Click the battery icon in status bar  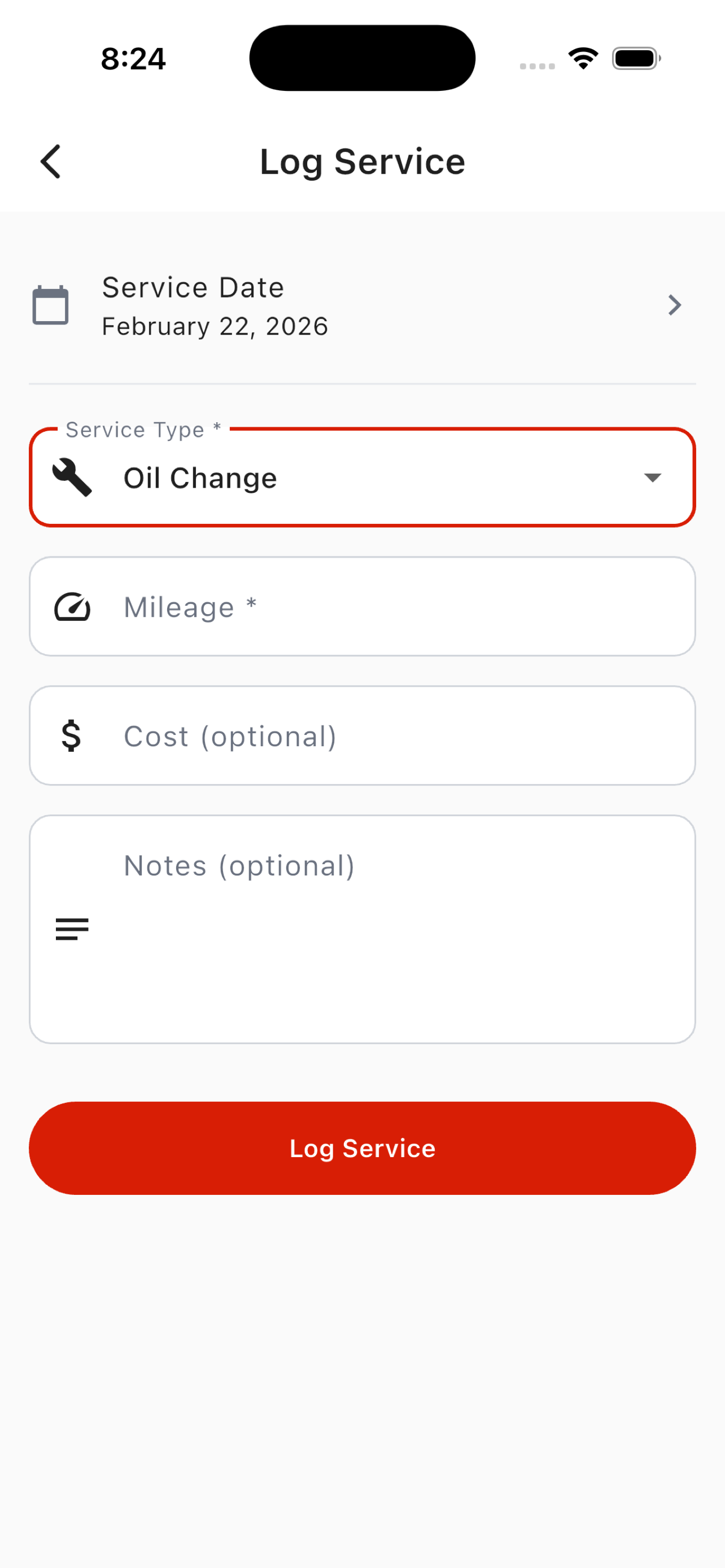coord(634,58)
